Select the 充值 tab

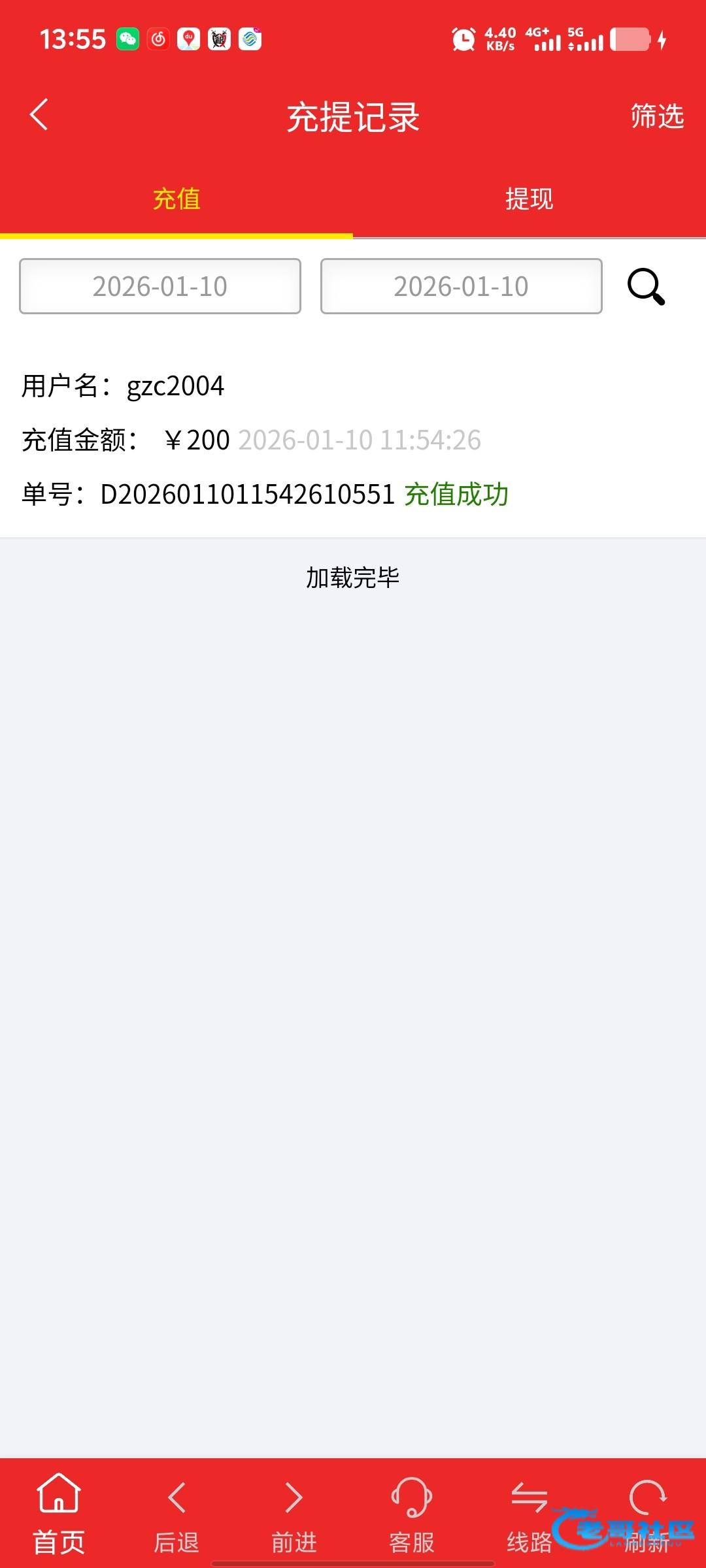176,199
